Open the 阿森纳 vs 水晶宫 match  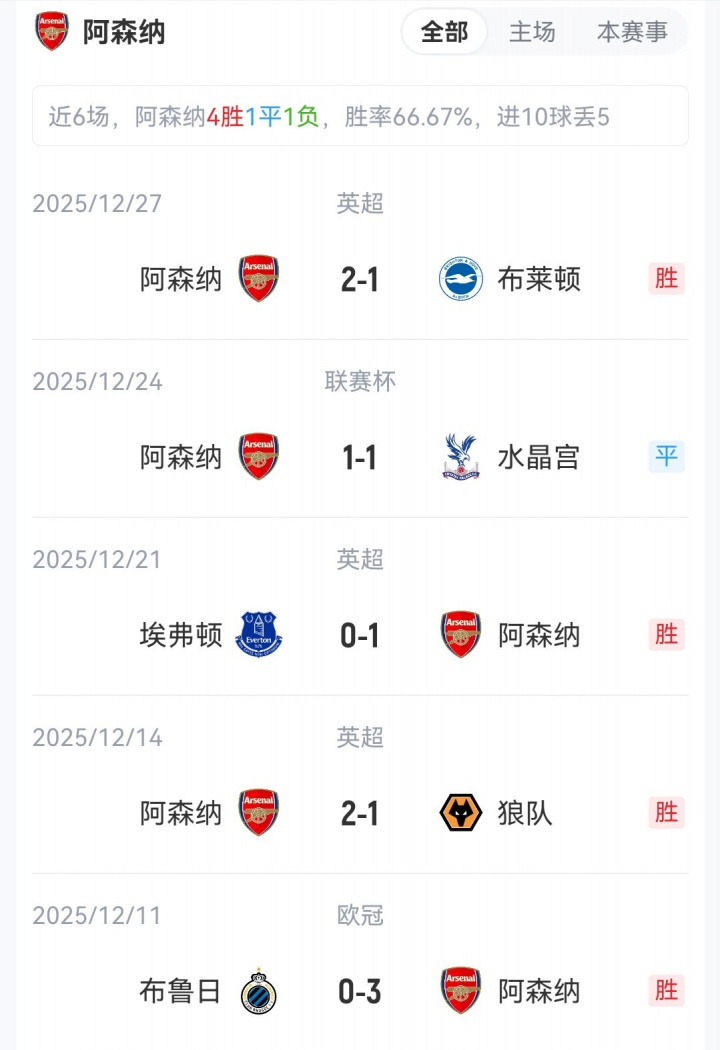coord(360,457)
